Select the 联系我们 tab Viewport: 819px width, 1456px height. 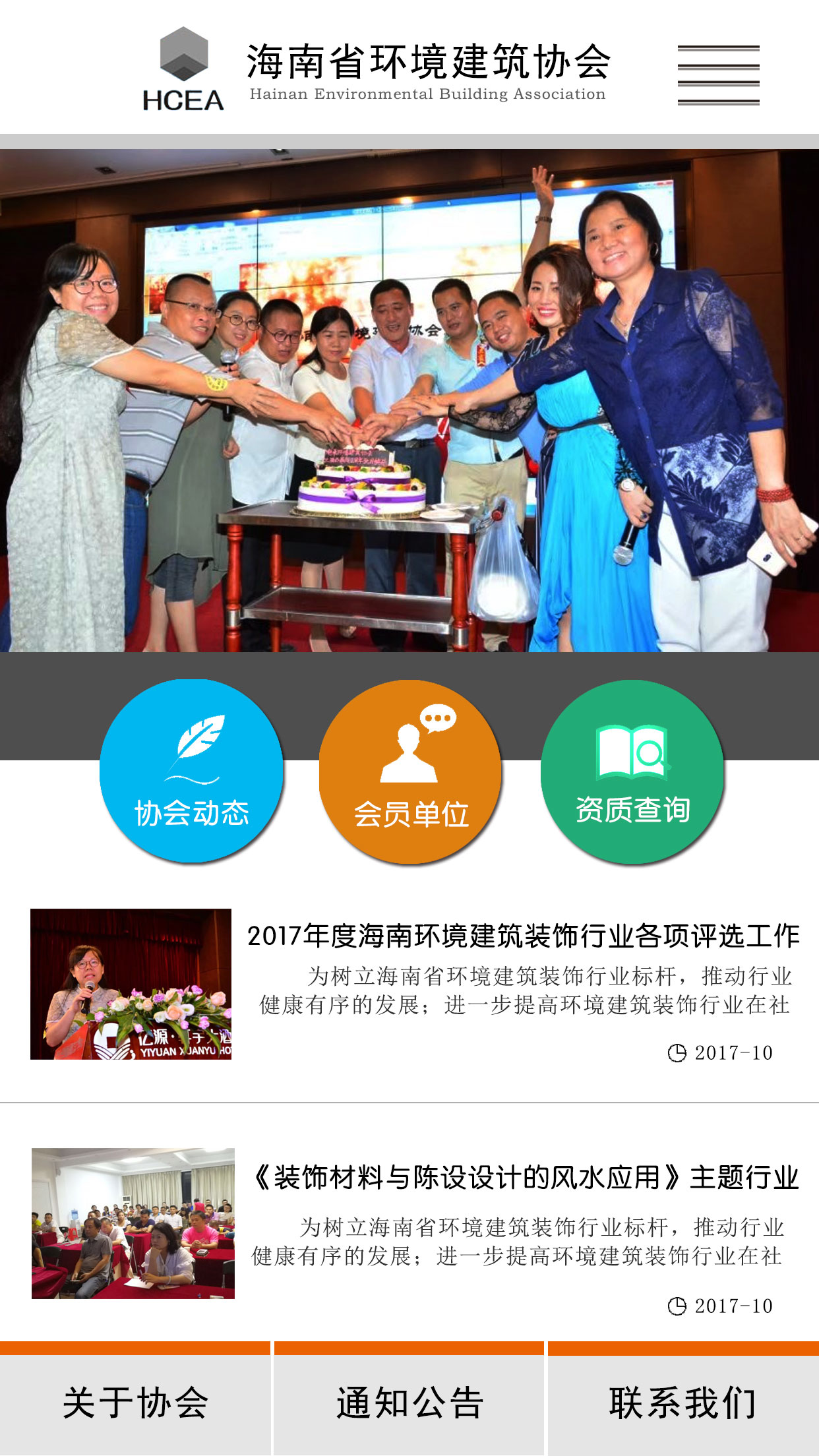click(683, 1402)
